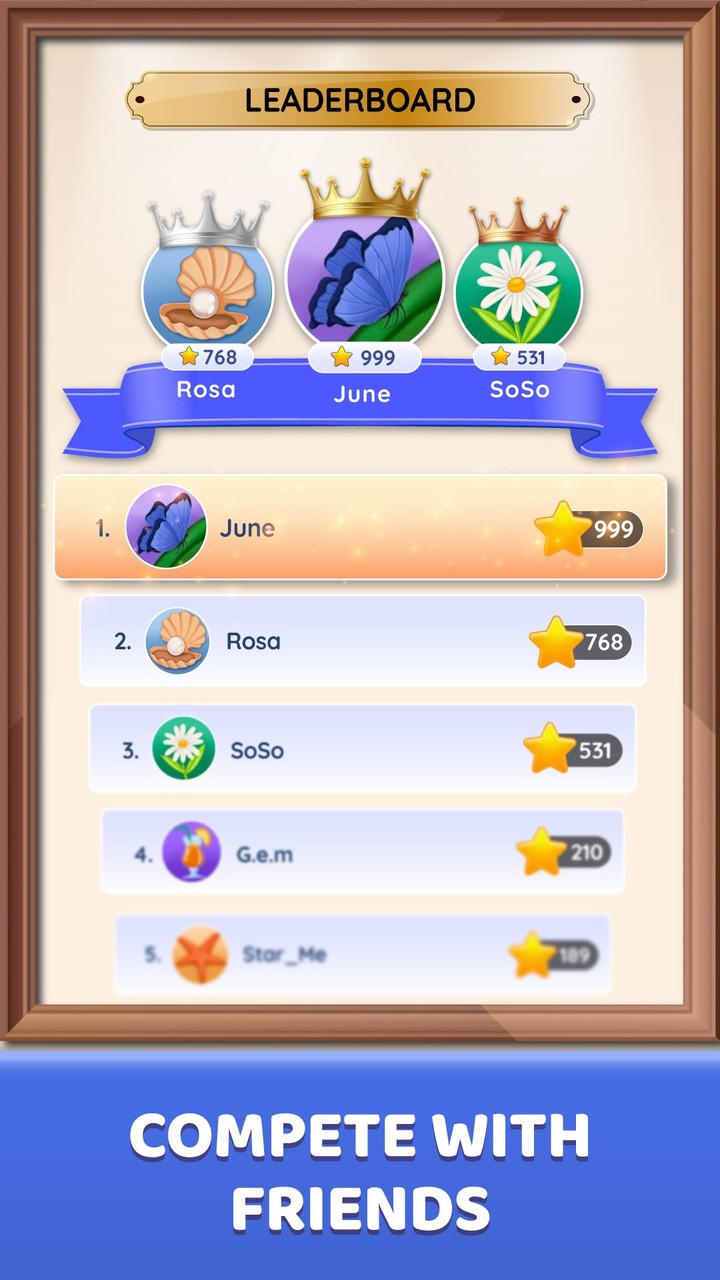Screen dimensions: 720x1280
Task: Tap the 999 score badge above June
Action: [365, 357]
